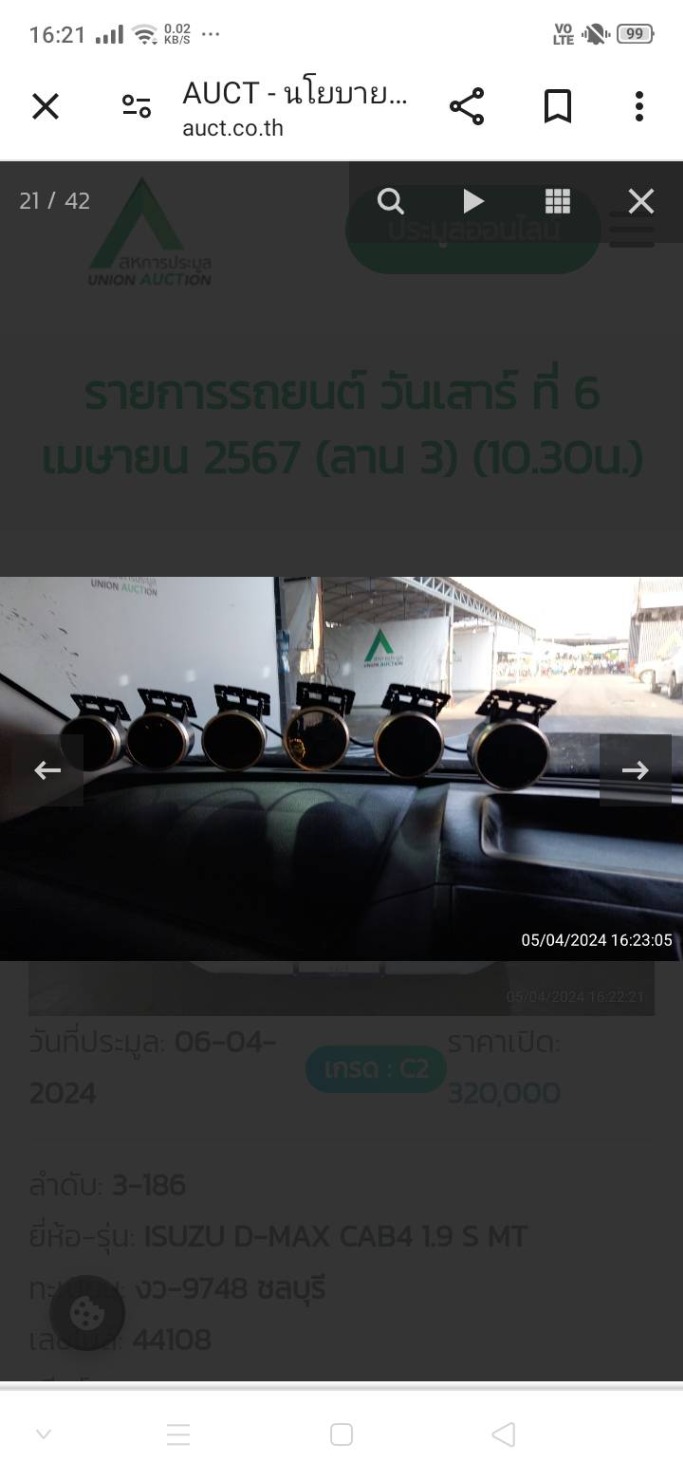Share this auct.co.th page
683x1480 pixels.
[466, 107]
